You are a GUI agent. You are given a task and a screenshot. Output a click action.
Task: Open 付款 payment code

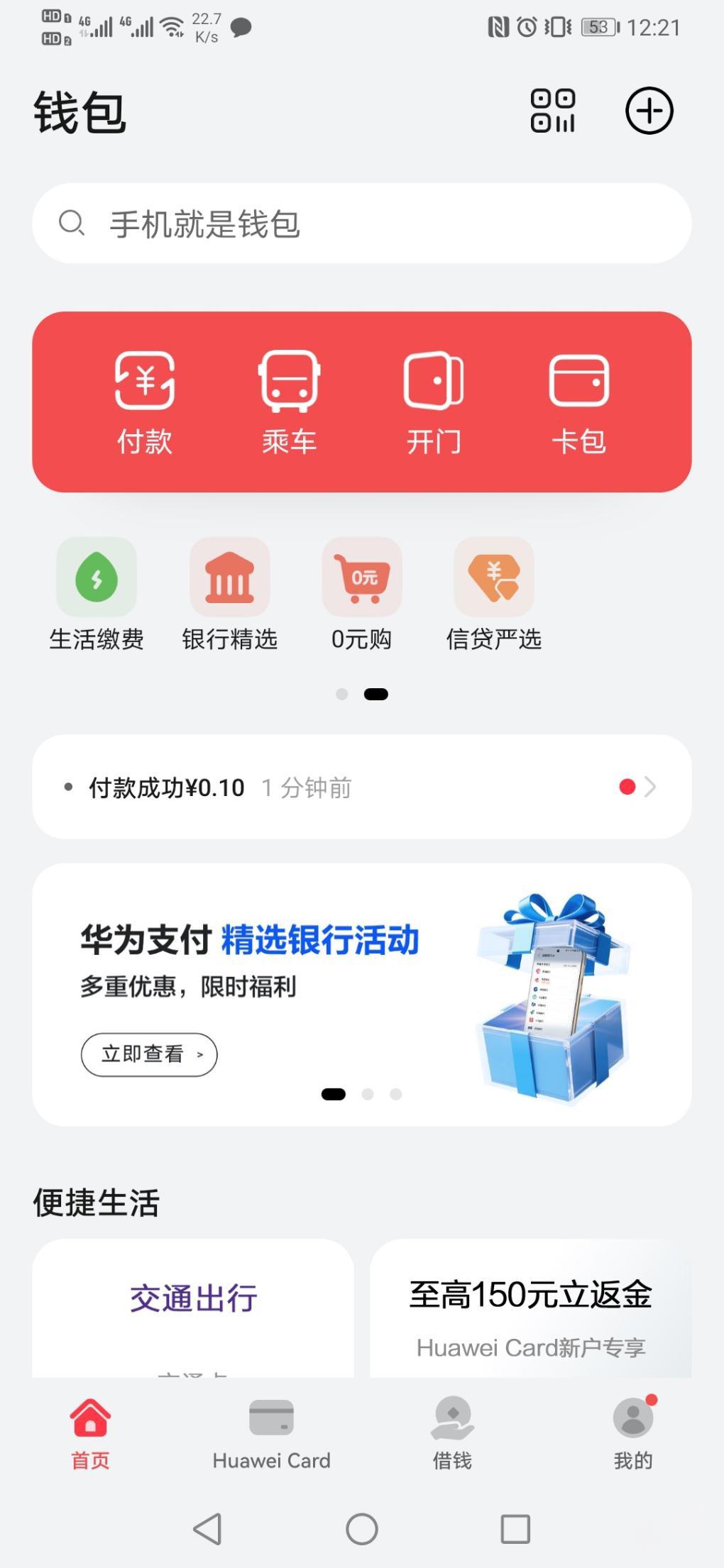pos(145,402)
